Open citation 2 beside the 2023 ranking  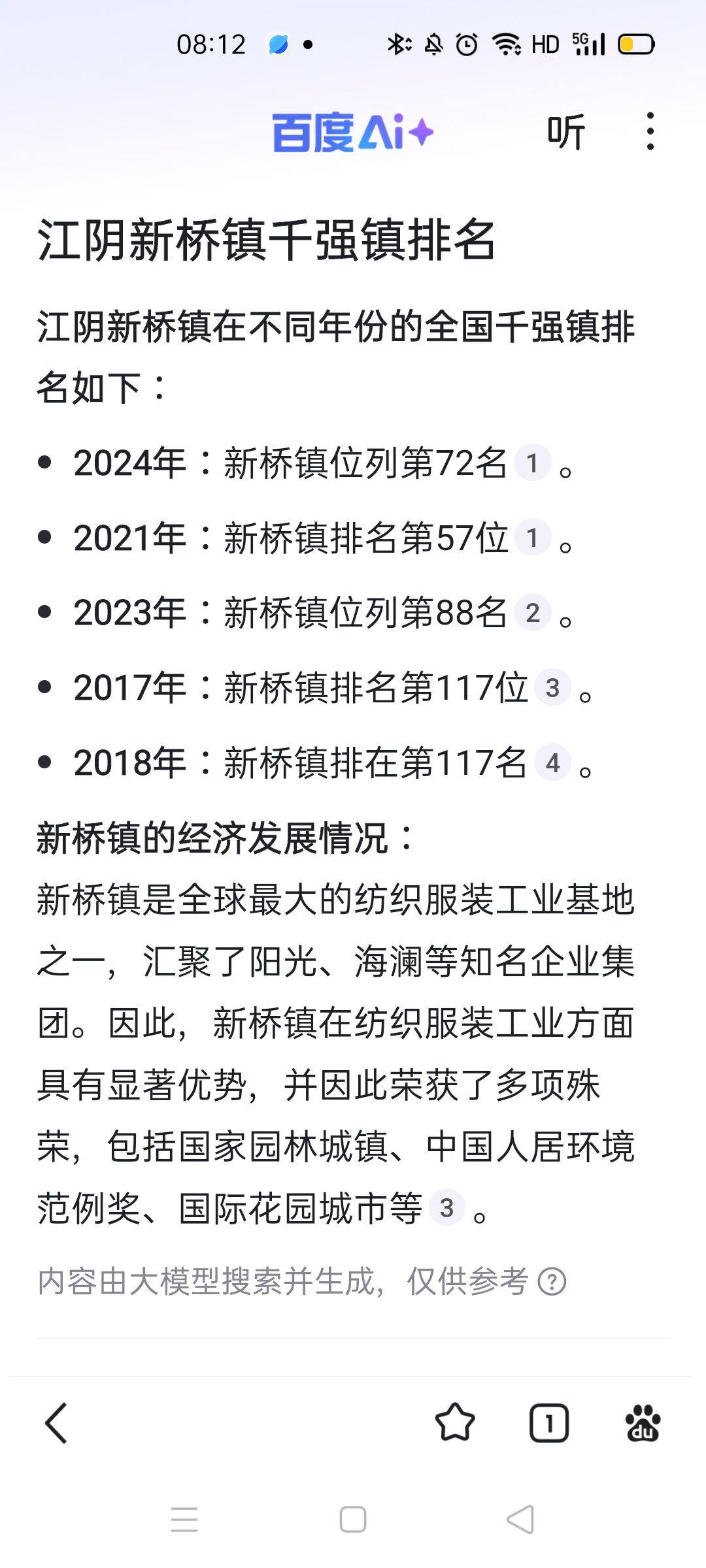tap(533, 612)
